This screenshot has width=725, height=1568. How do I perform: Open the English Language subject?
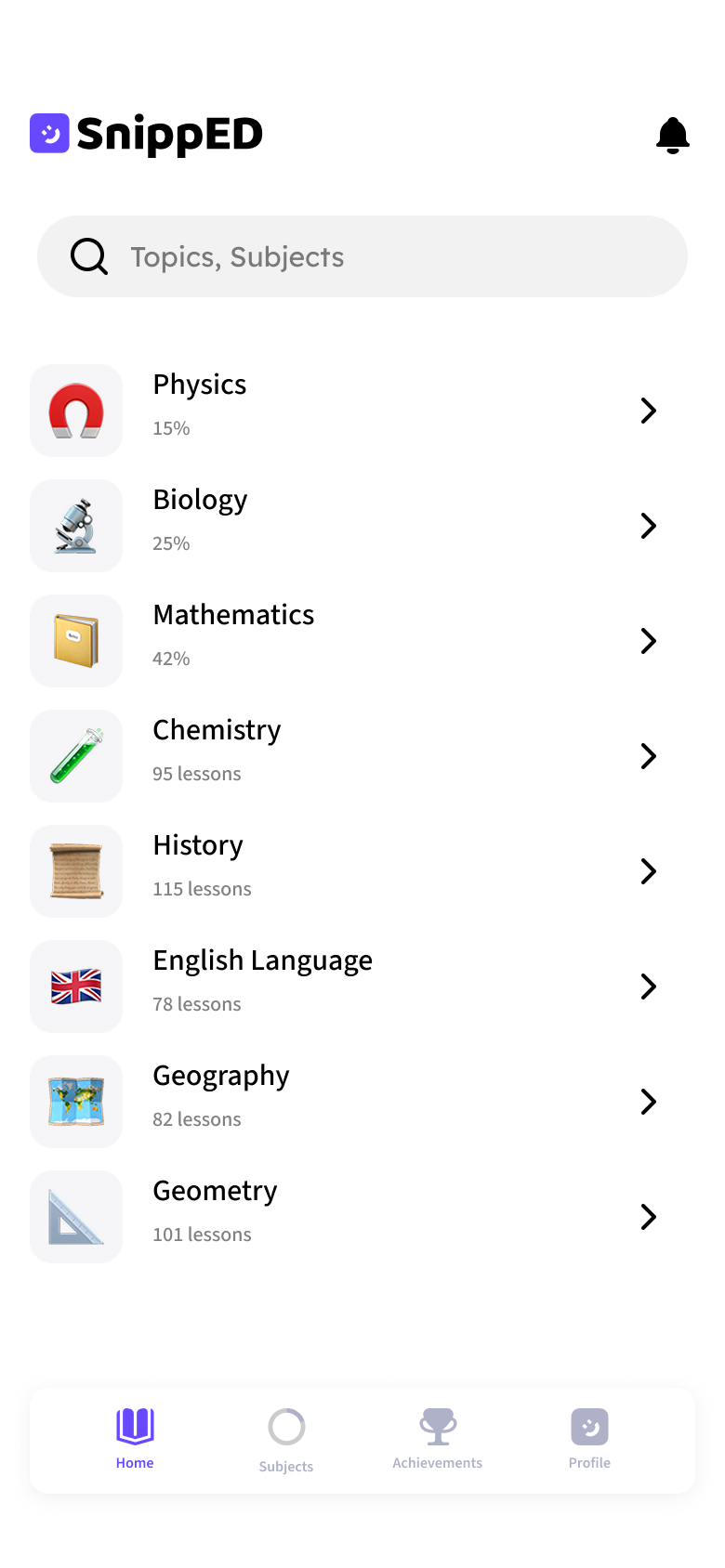(x=362, y=986)
